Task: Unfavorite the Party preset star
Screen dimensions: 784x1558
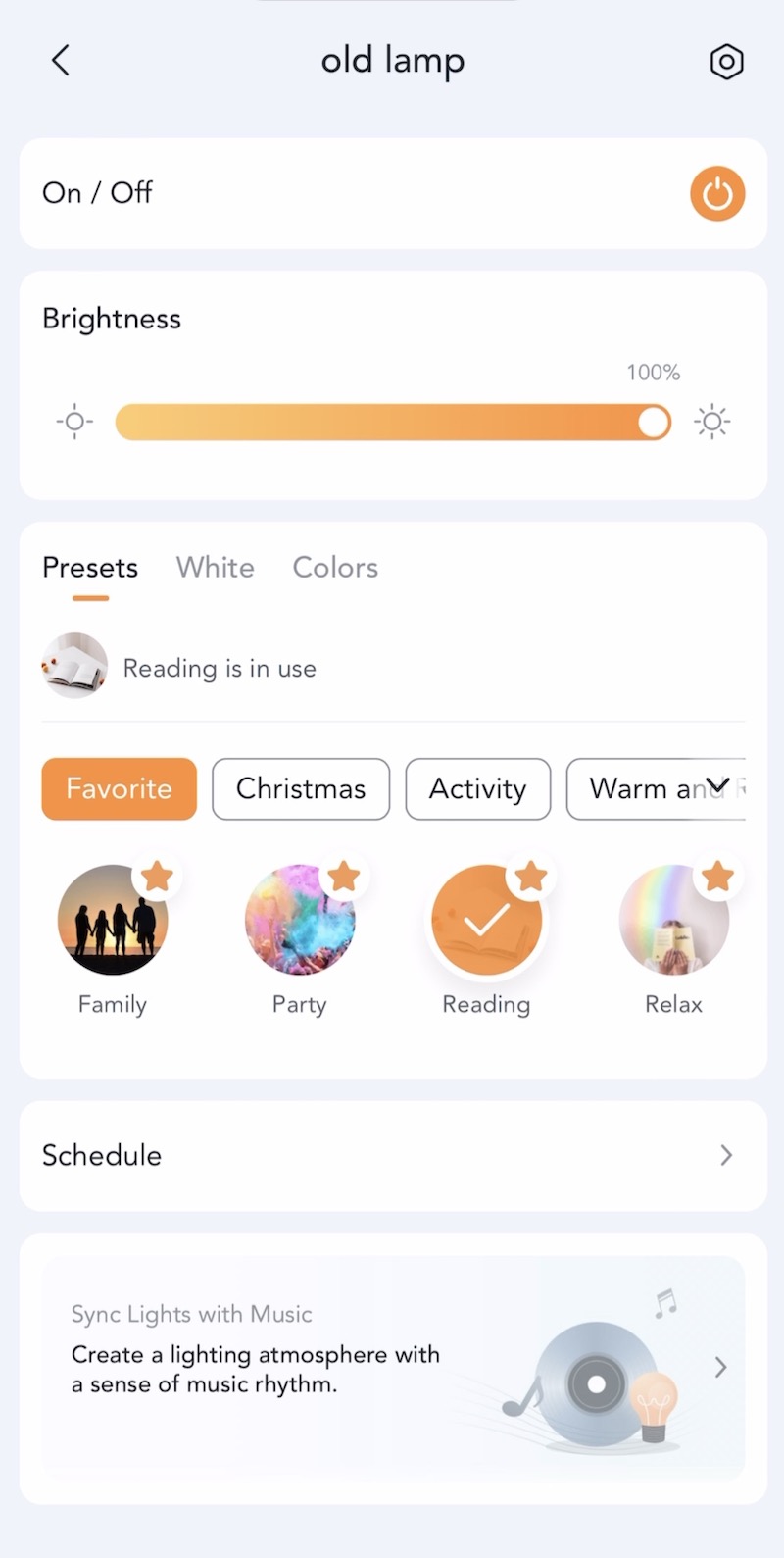Action: [344, 877]
